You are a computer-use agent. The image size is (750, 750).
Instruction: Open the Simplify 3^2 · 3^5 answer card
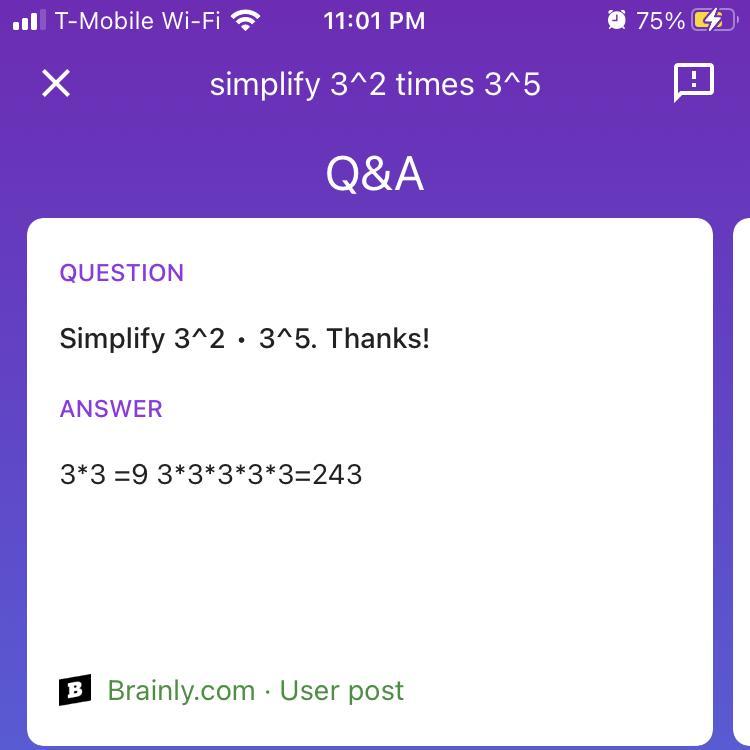[370, 482]
